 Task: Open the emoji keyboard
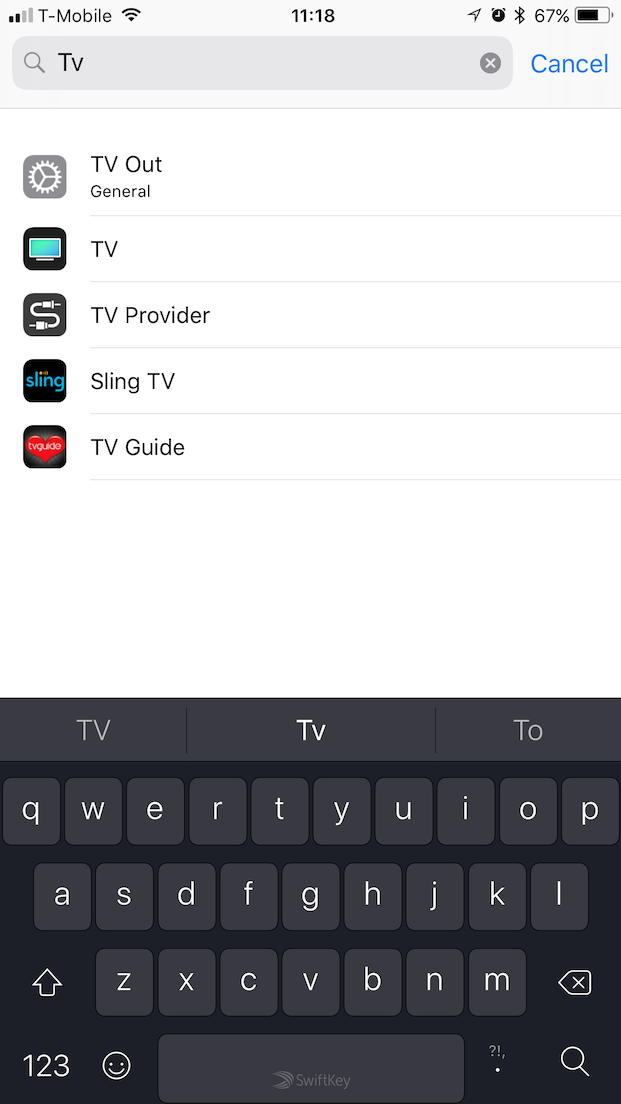coord(117,1065)
